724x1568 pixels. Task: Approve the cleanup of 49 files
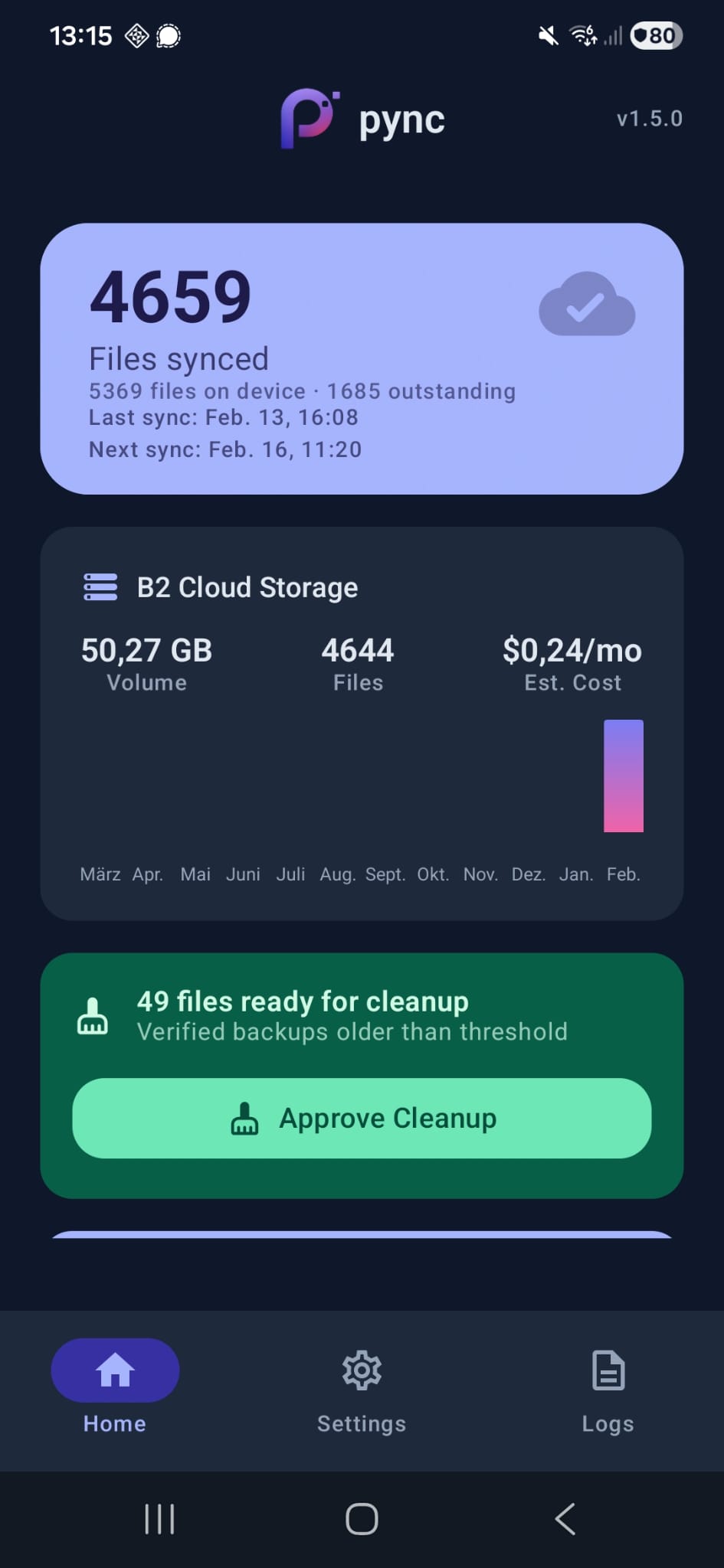[x=361, y=1118]
